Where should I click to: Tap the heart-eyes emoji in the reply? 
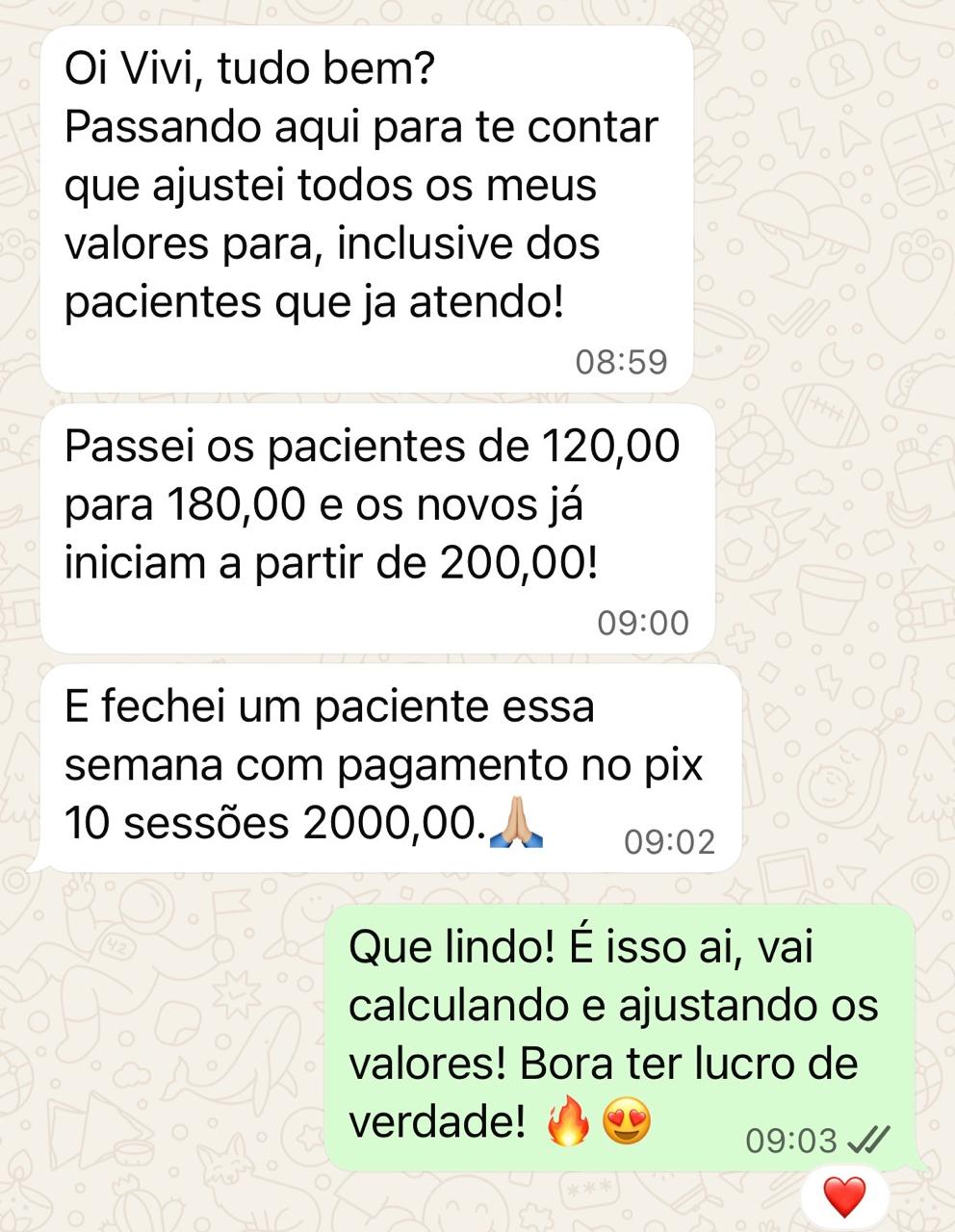[x=627, y=1122]
